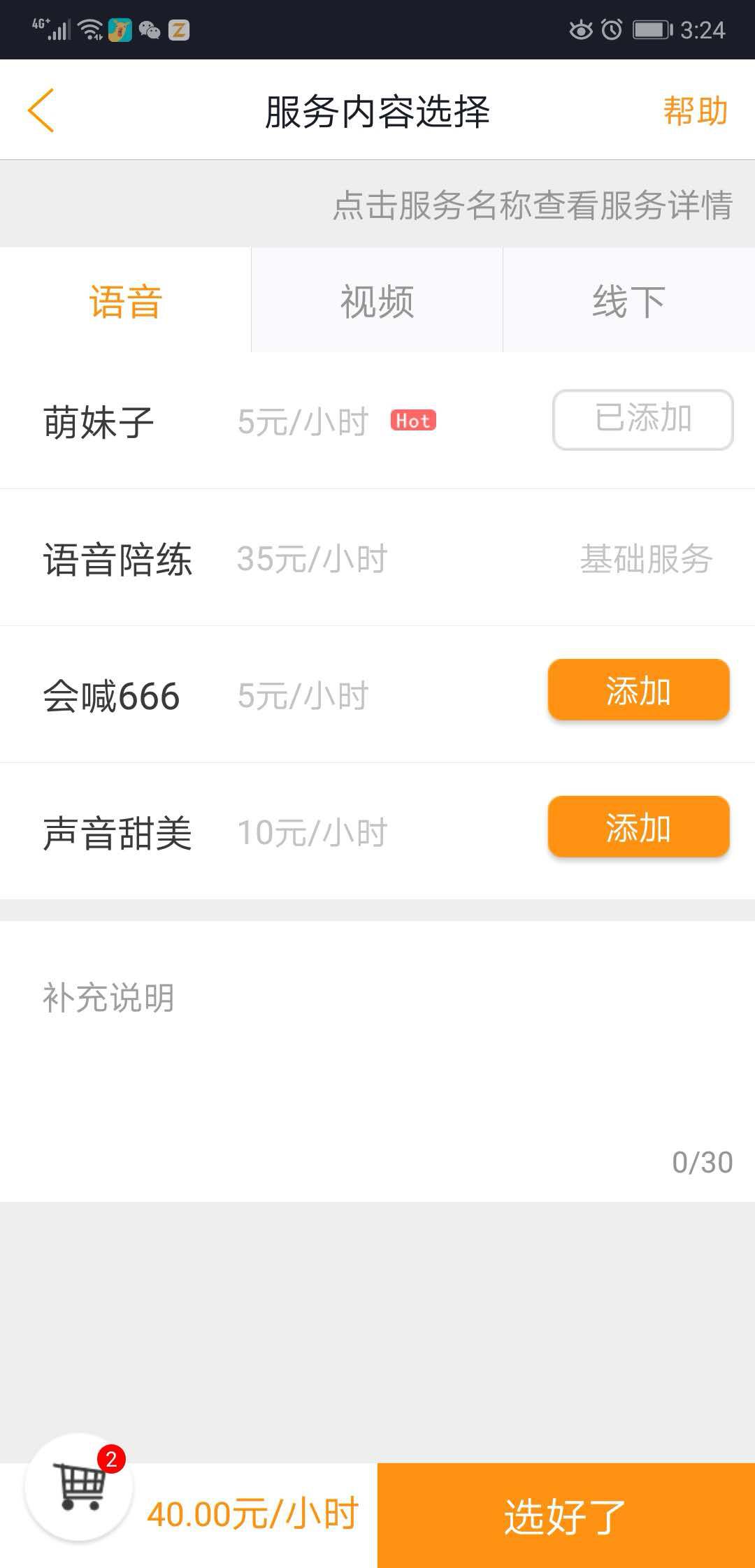
Task: Open 会喊666 service details
Action: coord(112,697)
